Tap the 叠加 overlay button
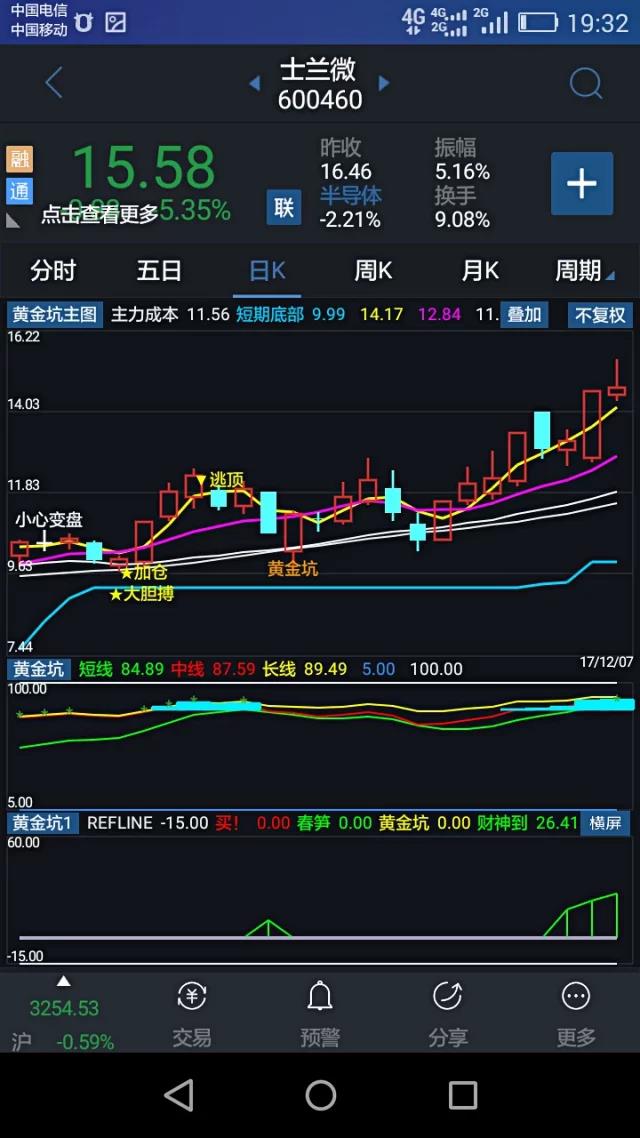The image size is (640, 1138). coord(524,314)
